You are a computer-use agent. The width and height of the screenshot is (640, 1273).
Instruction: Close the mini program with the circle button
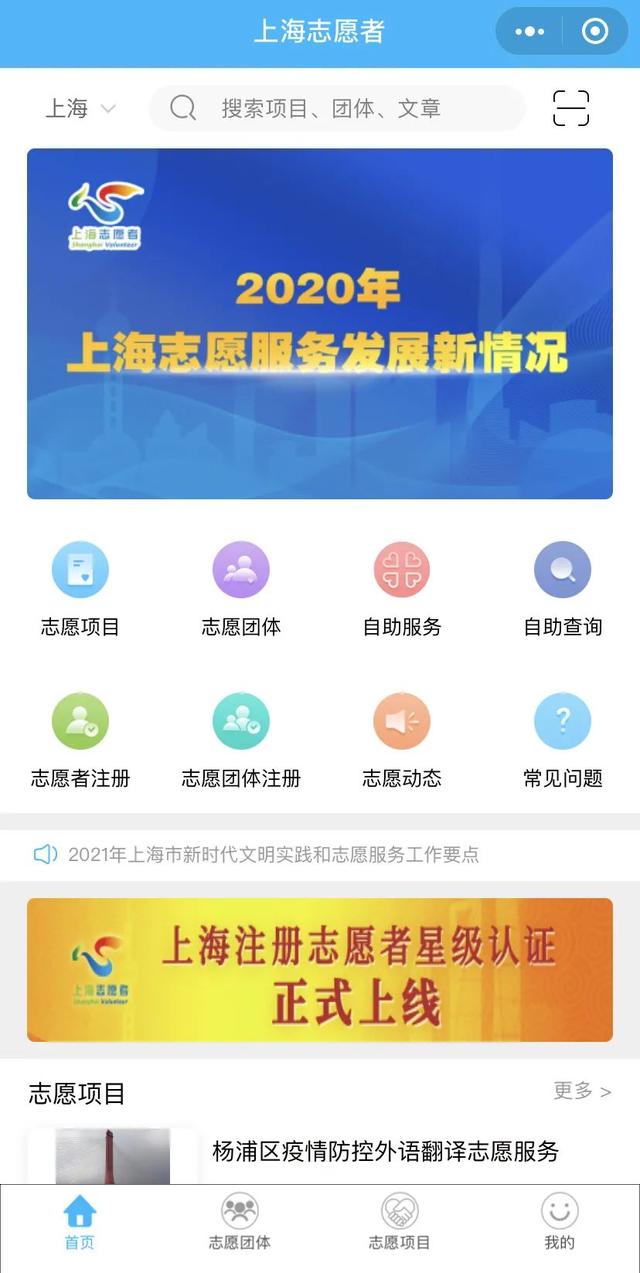click(595, 32)
